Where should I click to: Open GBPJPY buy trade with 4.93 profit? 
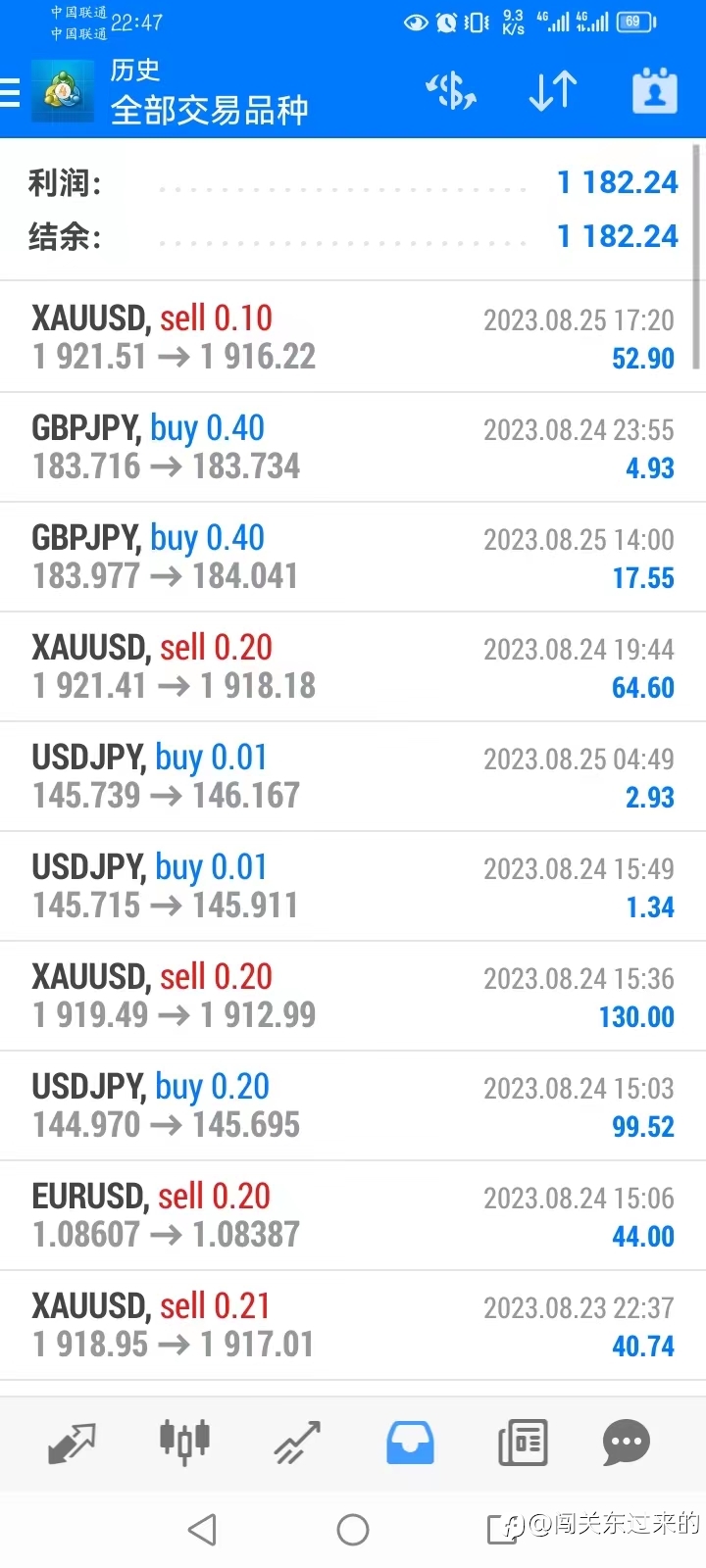click(353, 447)
